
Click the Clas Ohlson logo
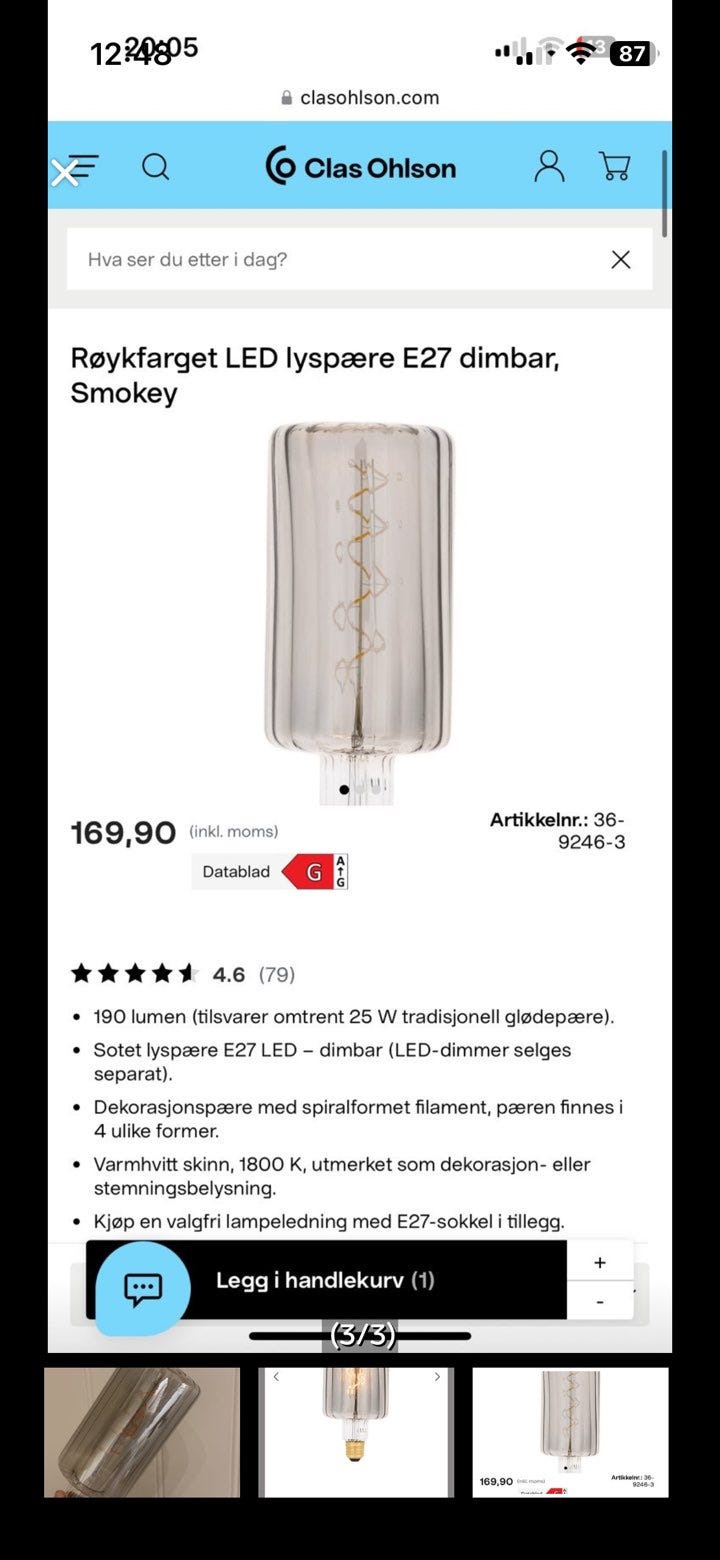tap(362, 168)
